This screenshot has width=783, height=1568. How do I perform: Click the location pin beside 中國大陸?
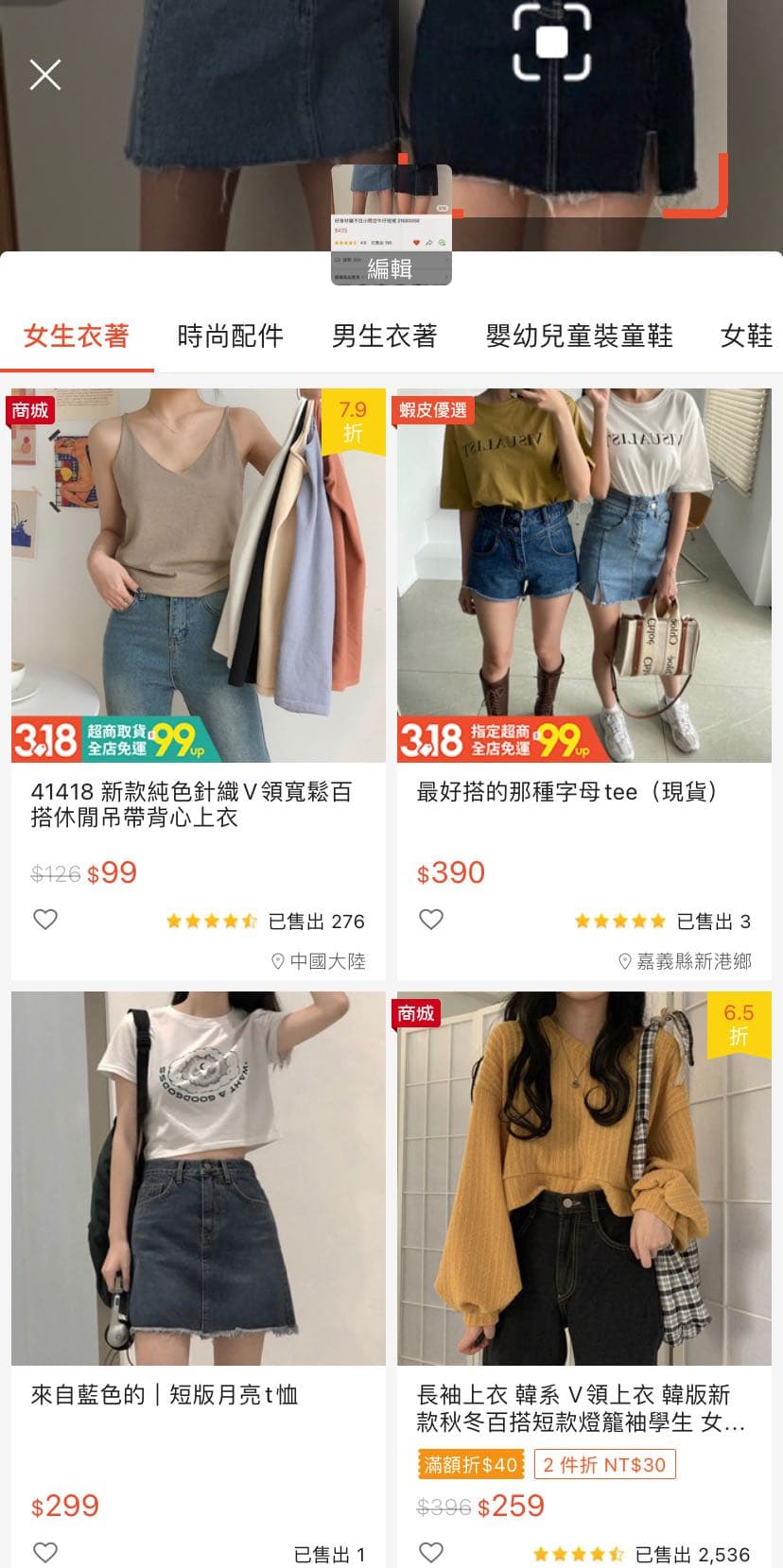pyautogui.click(x=278, y=961)
